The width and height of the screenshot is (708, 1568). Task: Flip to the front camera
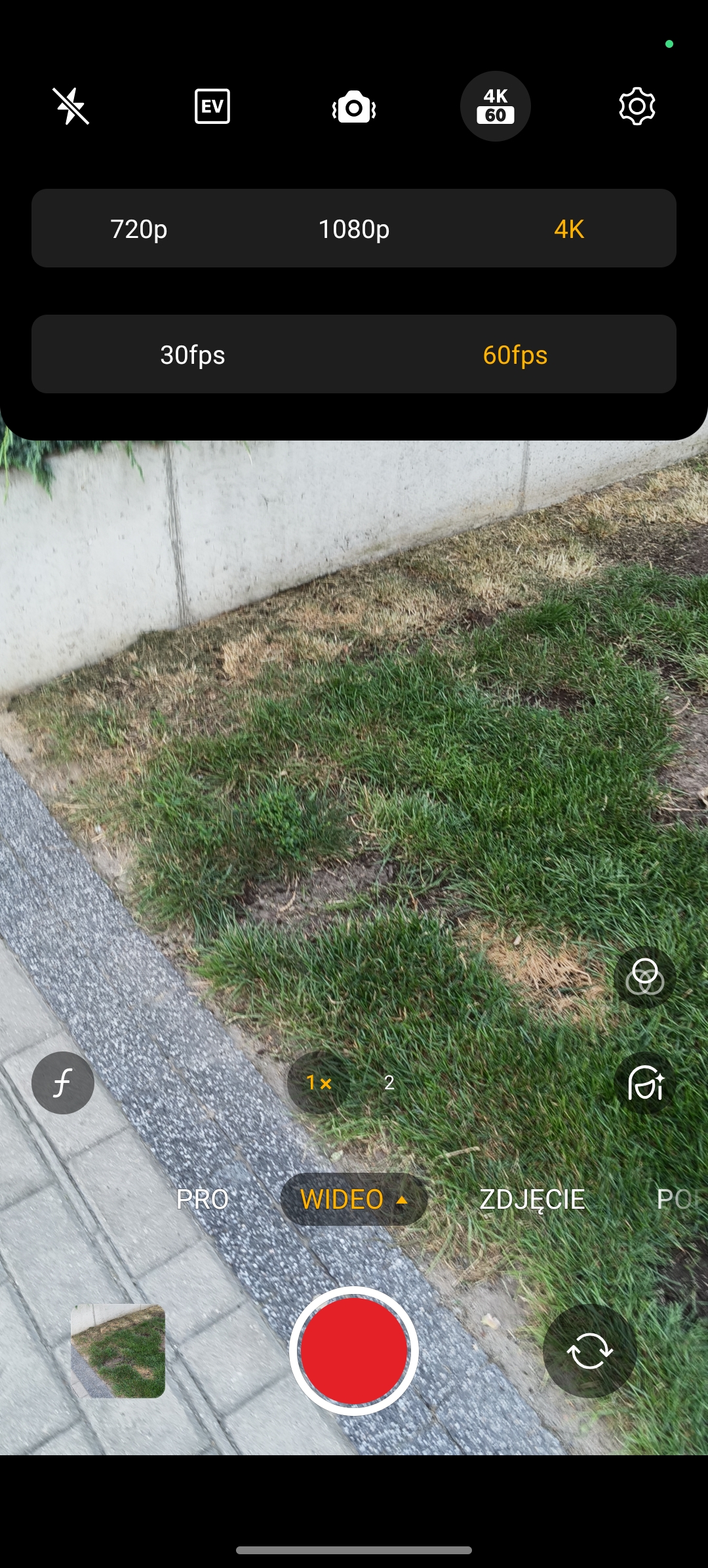click(x=589, y=1350)
